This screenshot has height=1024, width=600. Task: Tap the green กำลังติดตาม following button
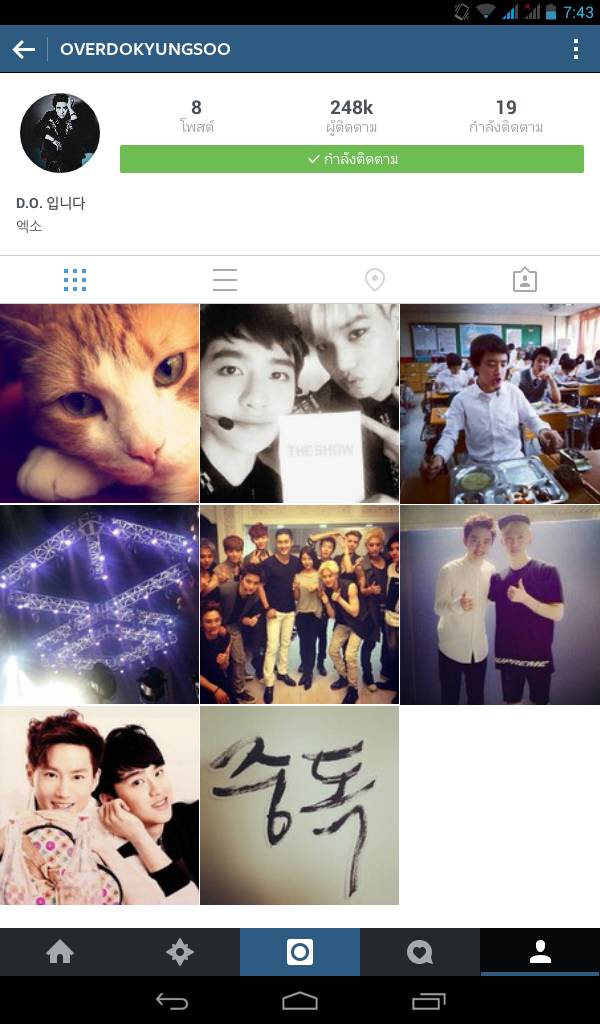pyautogui.click(x=351, y=159)
